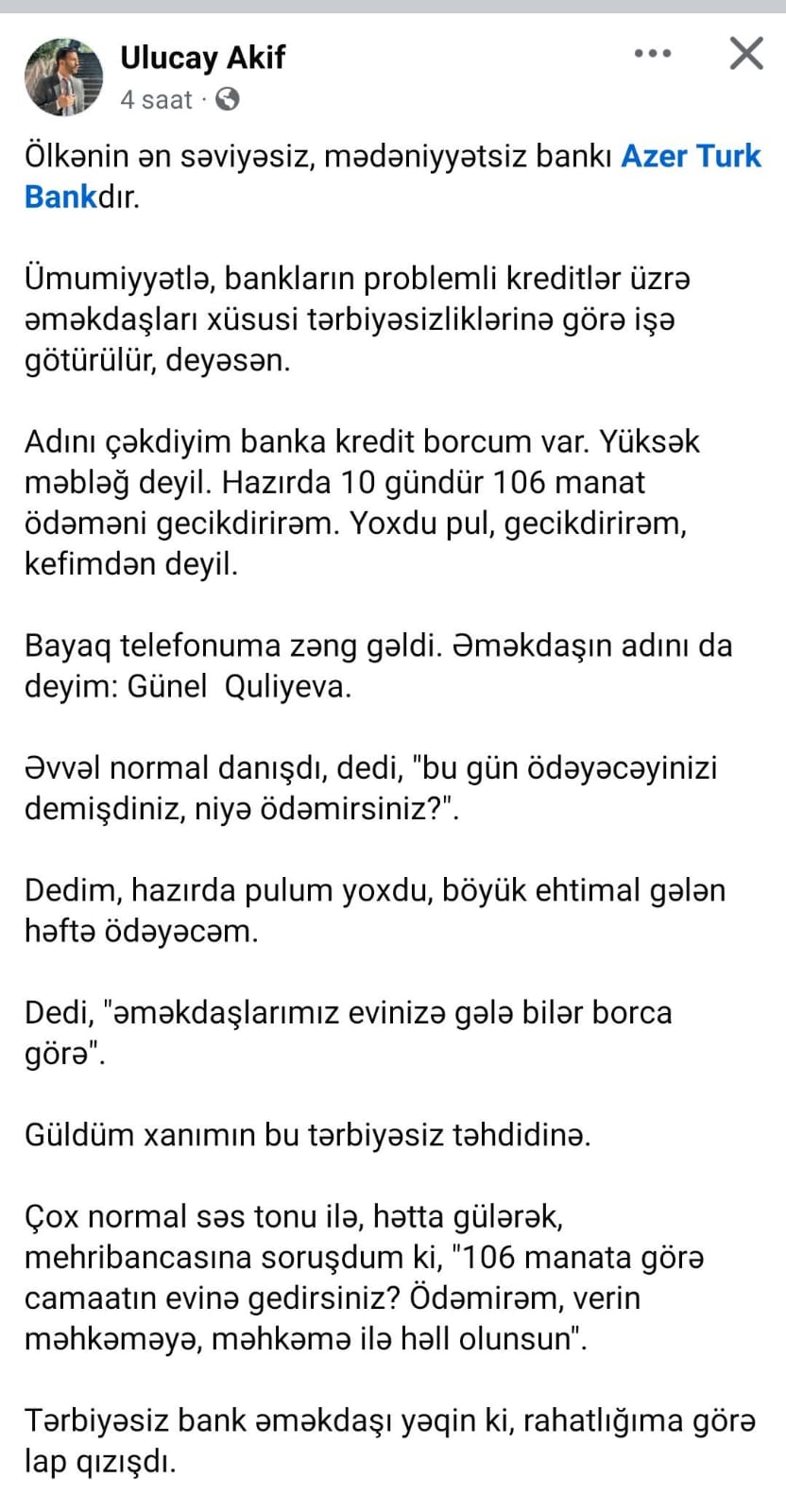Image resolution: width=786 pixels, height=1512 pixels.
Task: Open the three-dot post options menu
Action: pyautogui.click(x=653, y=54)
